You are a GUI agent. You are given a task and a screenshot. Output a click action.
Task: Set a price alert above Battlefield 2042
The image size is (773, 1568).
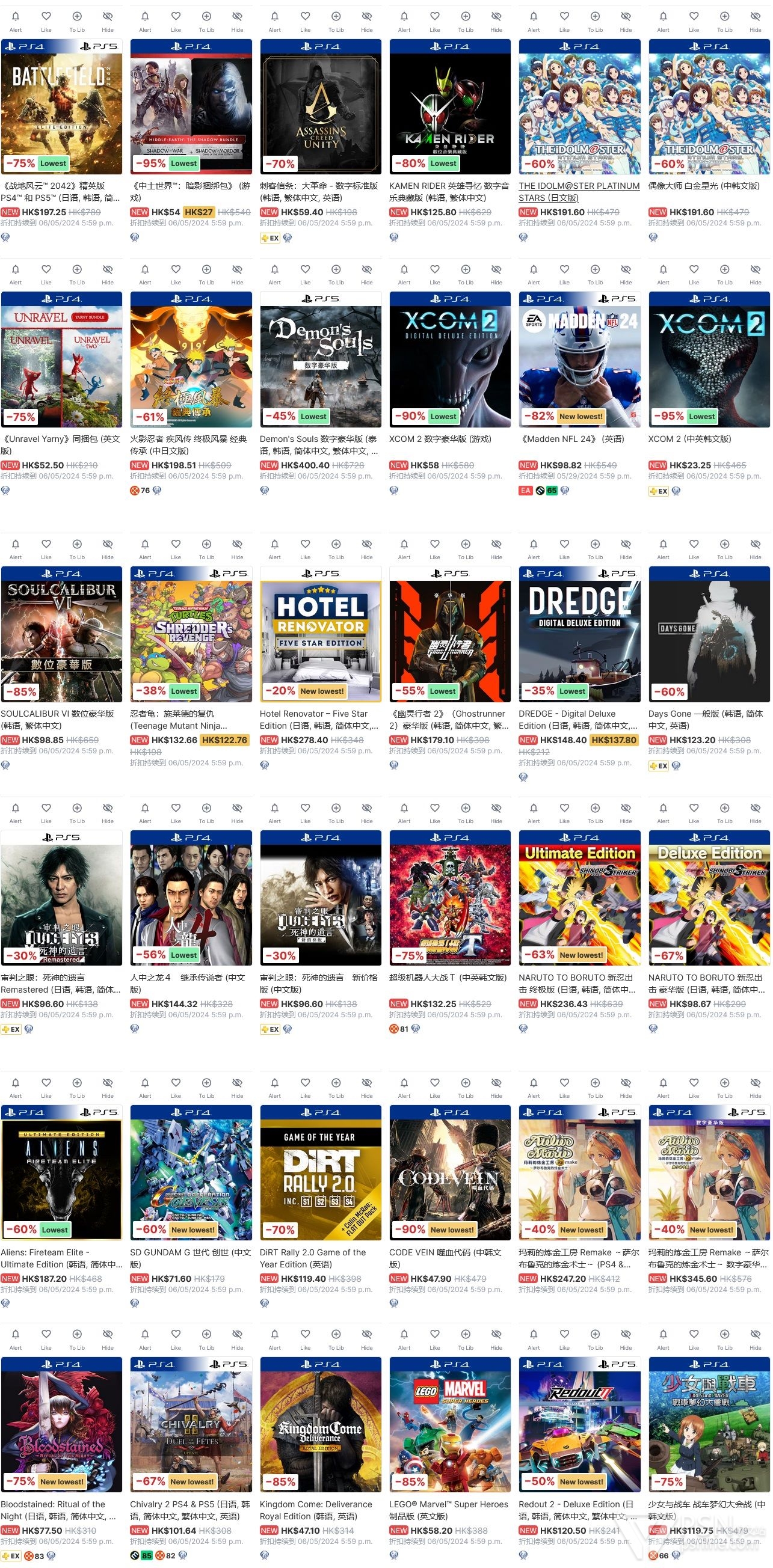point(16,20)
